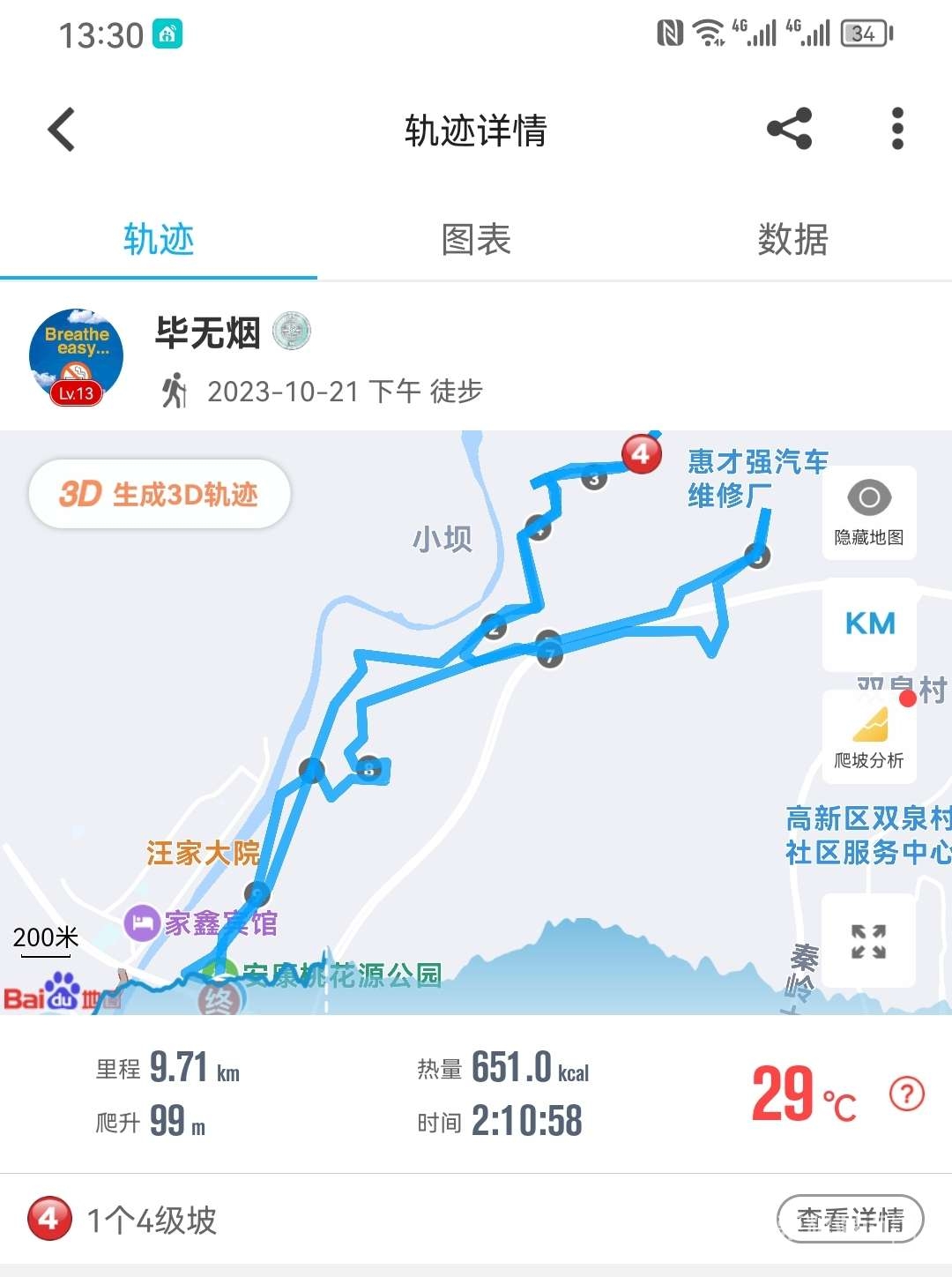Open 爬坡分析 climb analysis
Image resolution: width=952 pixels, height=1277 pixels.
point(869,736)
